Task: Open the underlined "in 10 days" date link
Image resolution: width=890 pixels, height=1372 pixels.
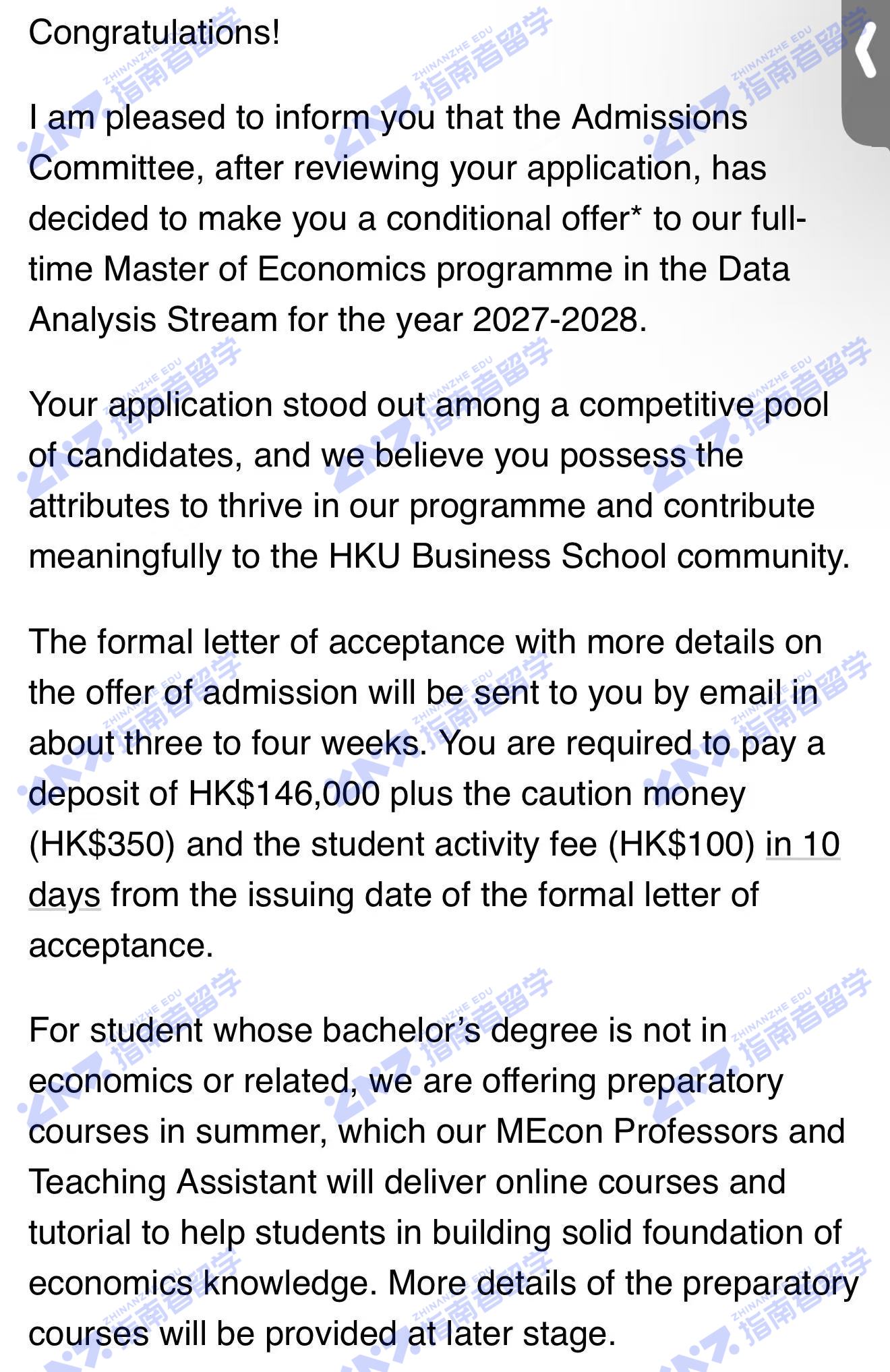Action: (802, 844)
